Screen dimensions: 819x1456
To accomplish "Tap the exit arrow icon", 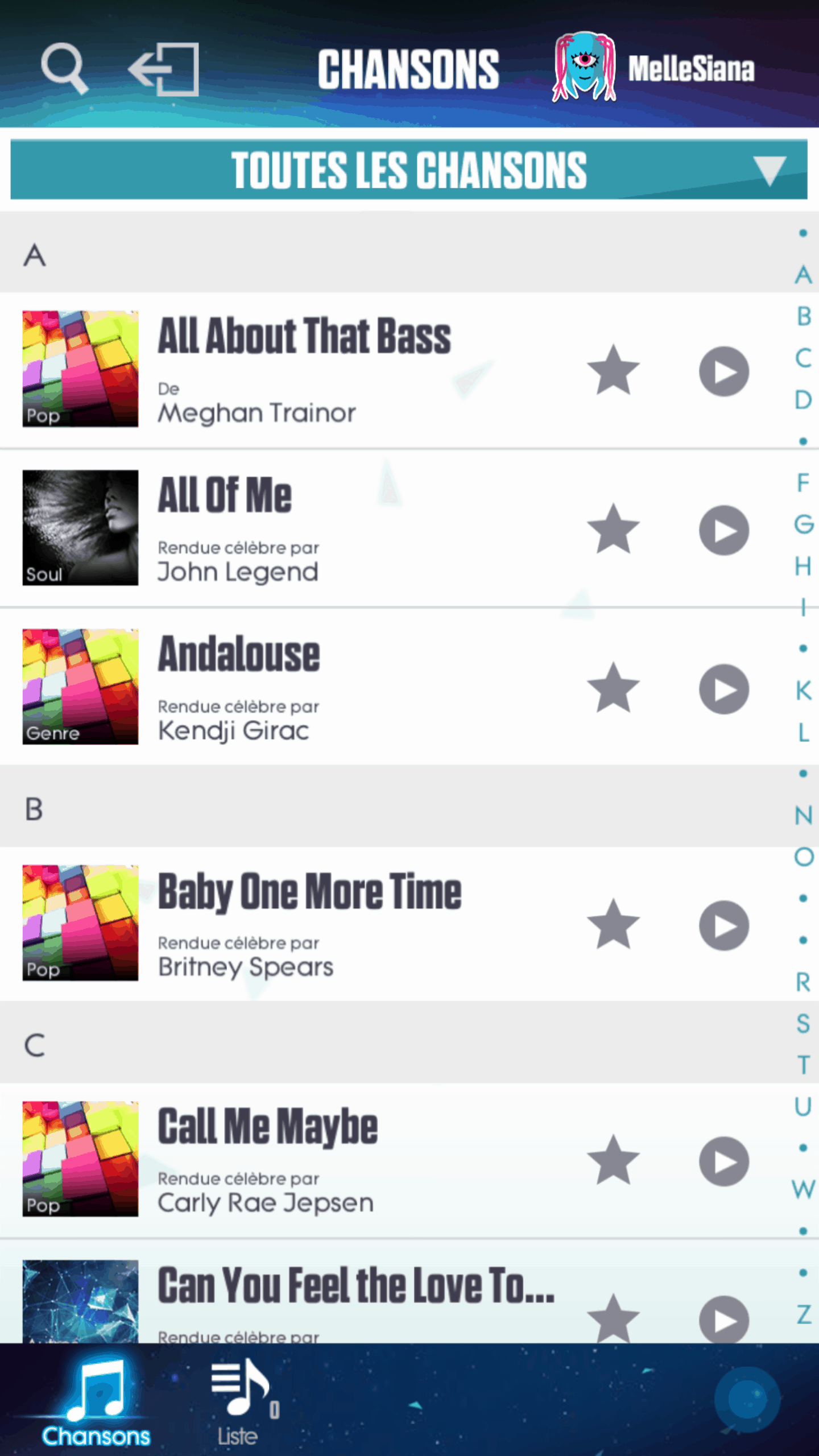I will [164, 69].
